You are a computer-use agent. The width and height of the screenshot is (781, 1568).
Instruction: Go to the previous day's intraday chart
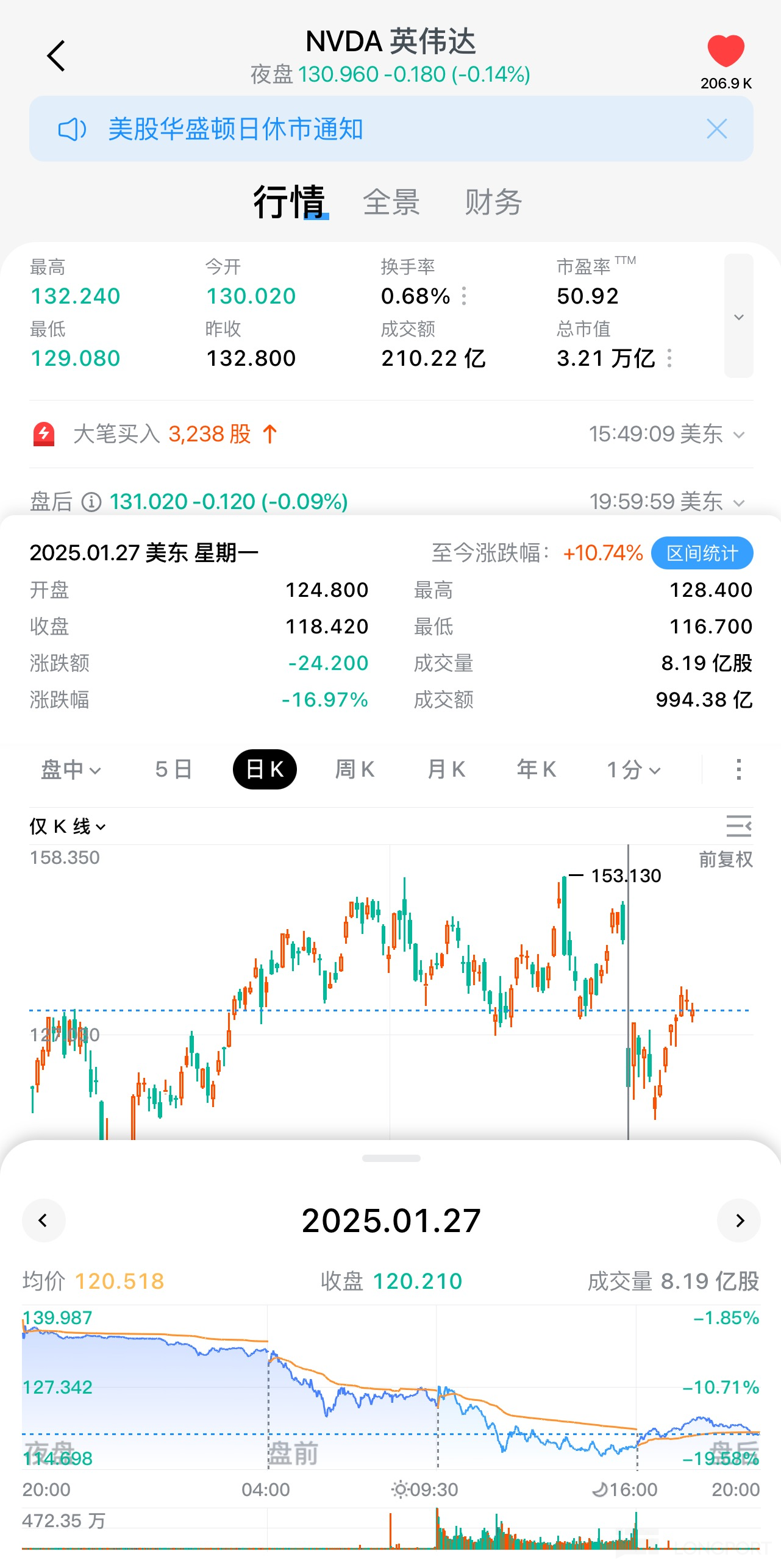(x=43, y=1221)
